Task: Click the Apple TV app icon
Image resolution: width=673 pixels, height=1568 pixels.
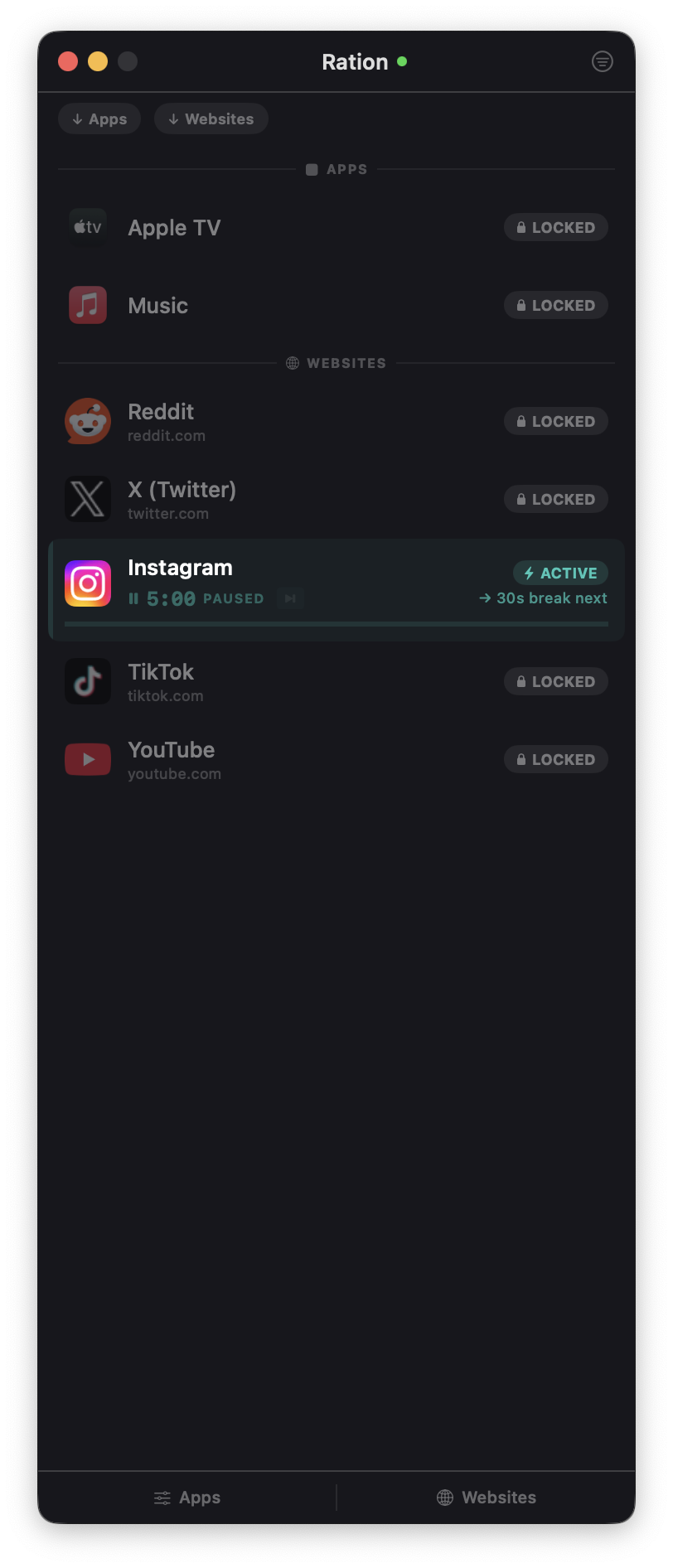Action: point(87,227)
